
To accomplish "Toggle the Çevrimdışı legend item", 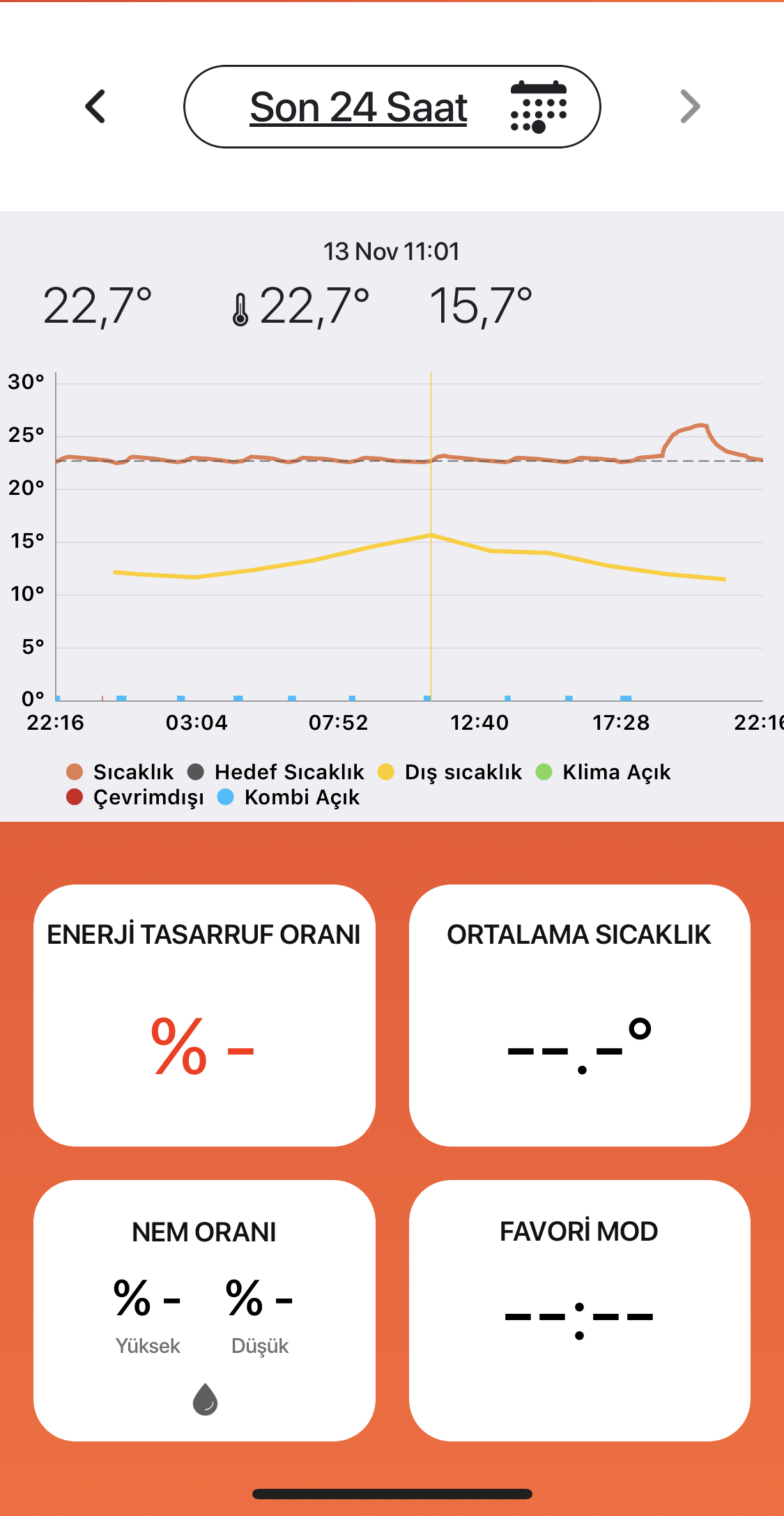I will (134, 797).
